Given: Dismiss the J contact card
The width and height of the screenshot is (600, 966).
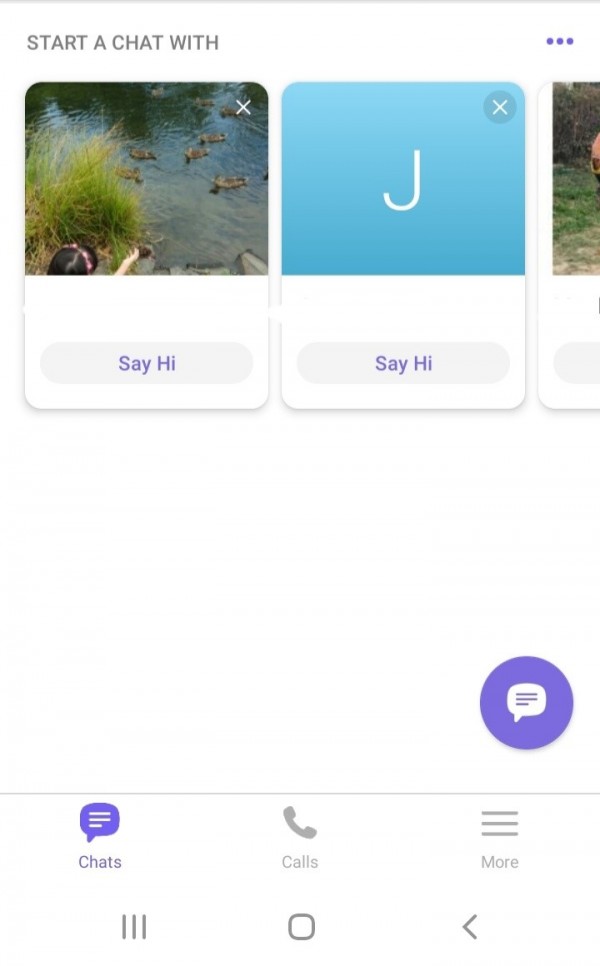Looking at the screenshot, I should tap(500, 107).
